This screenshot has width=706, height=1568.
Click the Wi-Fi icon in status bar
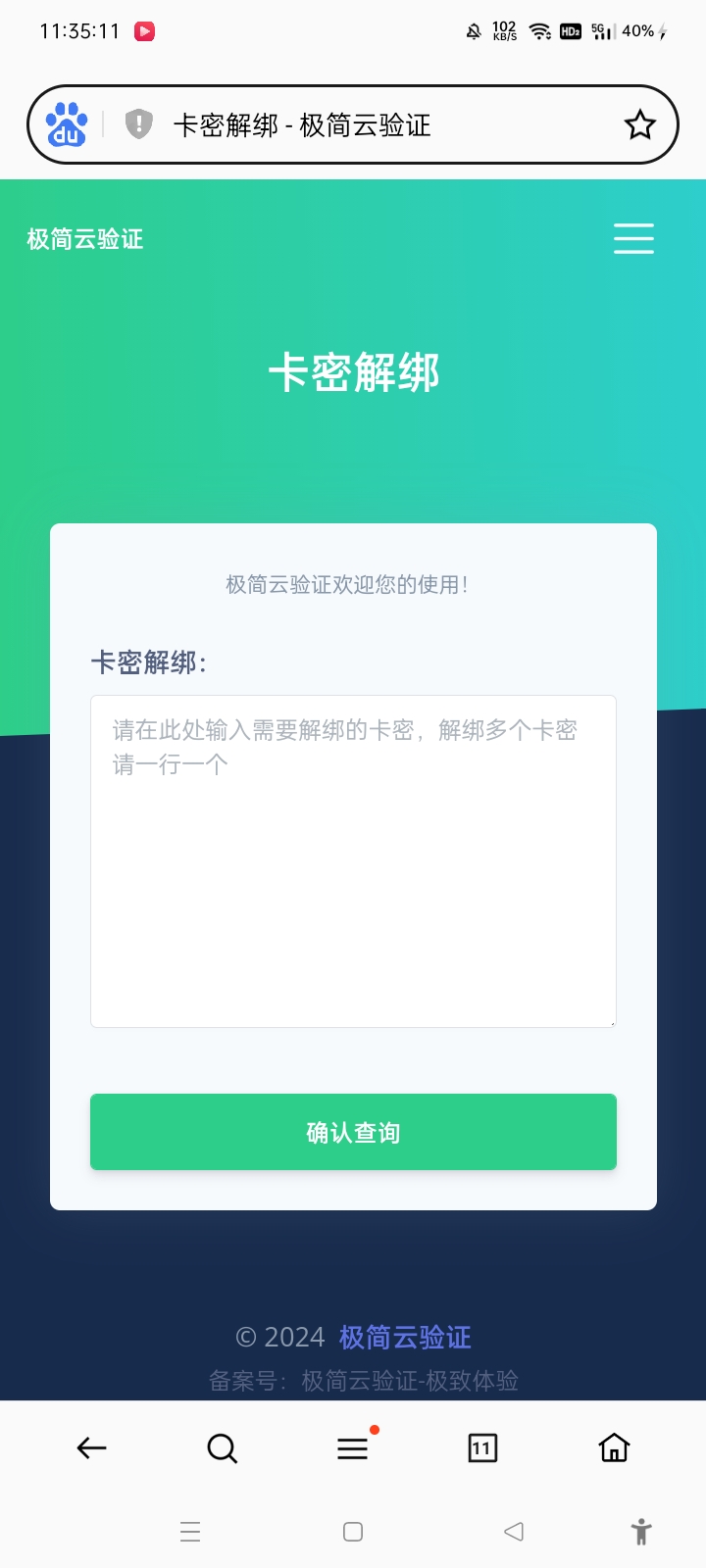click(538, 30)
